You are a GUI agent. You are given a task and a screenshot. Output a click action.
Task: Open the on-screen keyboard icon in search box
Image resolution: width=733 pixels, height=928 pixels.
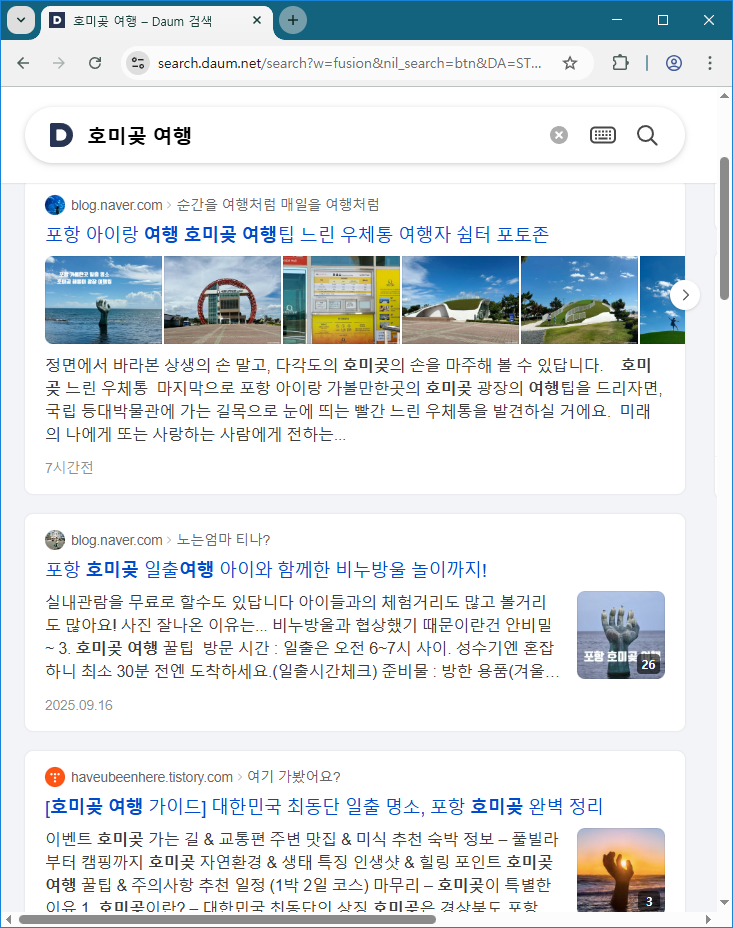click(x=603, y=135)
